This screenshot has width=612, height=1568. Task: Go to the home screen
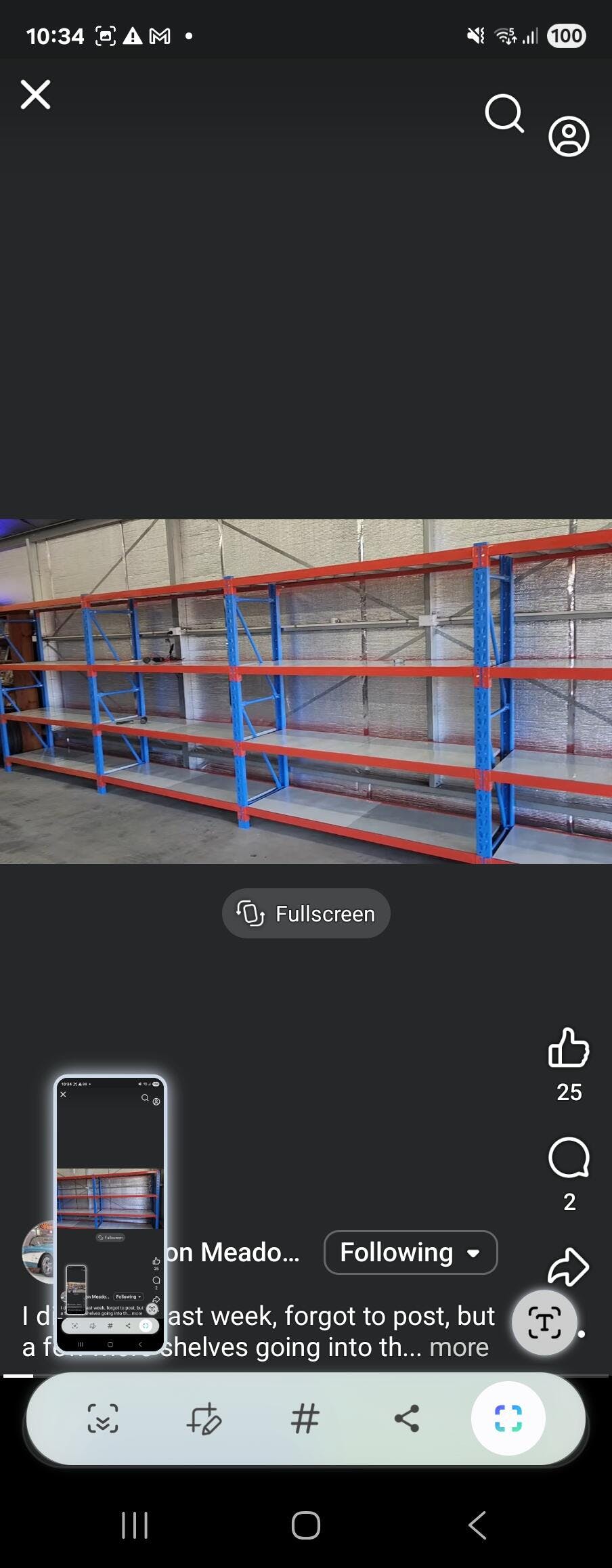(306, 1525)
